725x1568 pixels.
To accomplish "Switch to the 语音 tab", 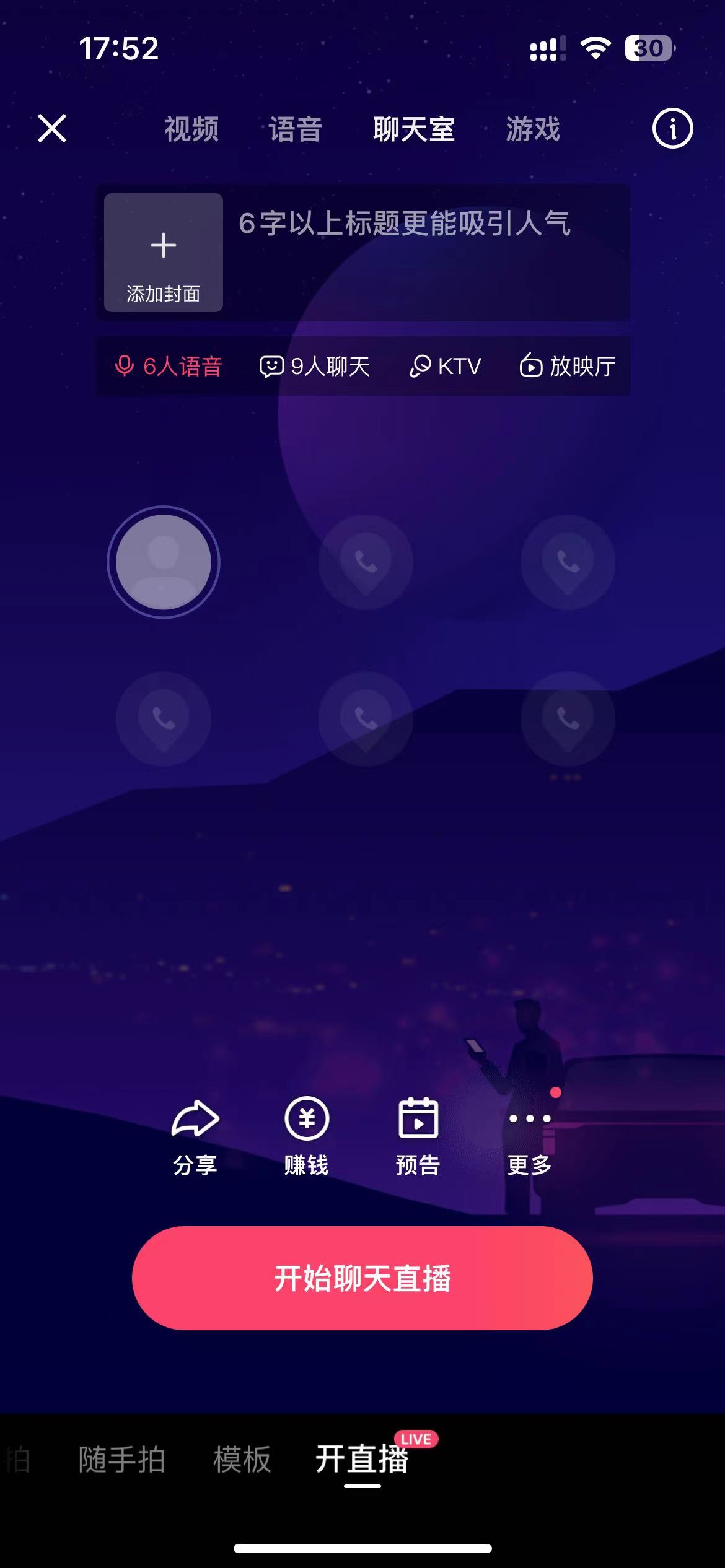I will pos(296,129).
